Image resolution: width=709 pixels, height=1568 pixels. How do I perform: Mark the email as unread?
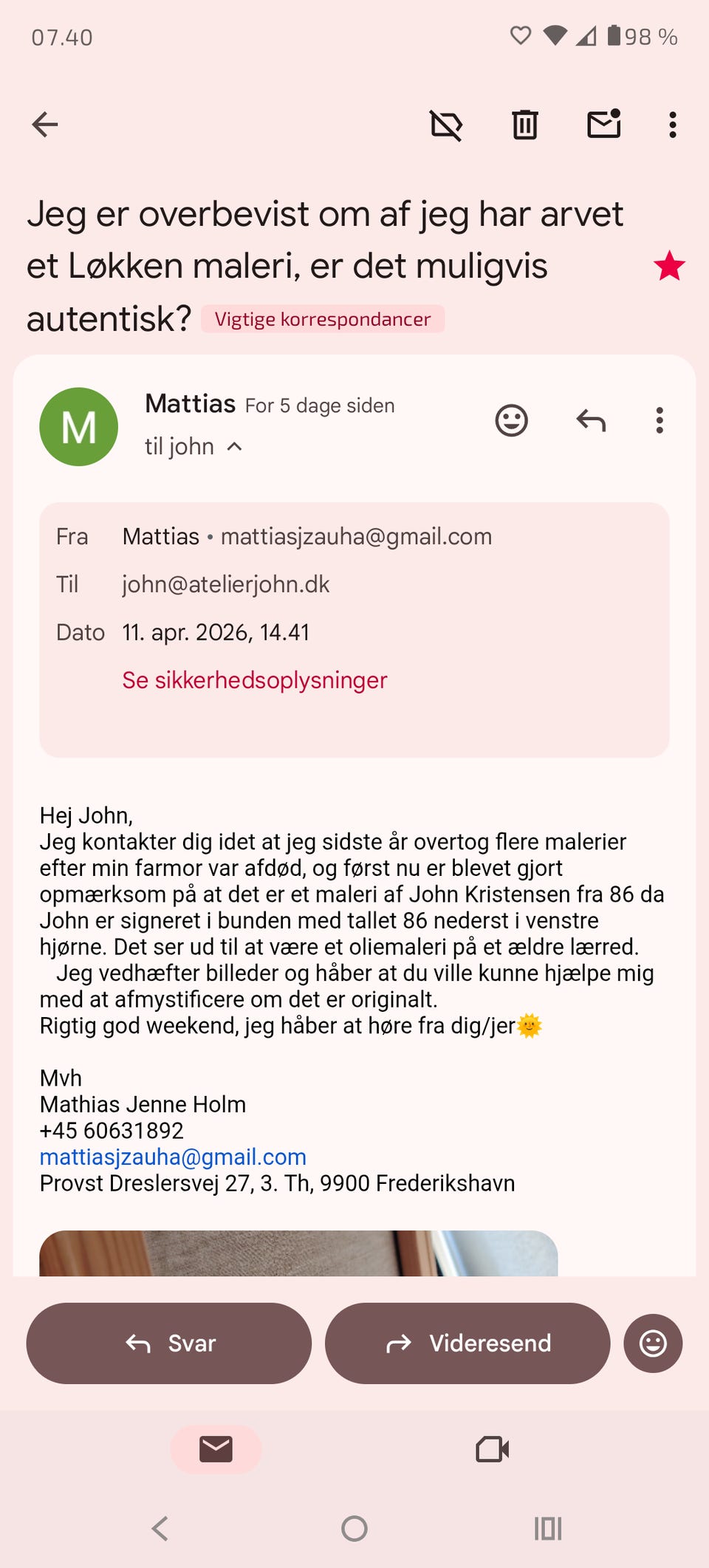[603, 124]
